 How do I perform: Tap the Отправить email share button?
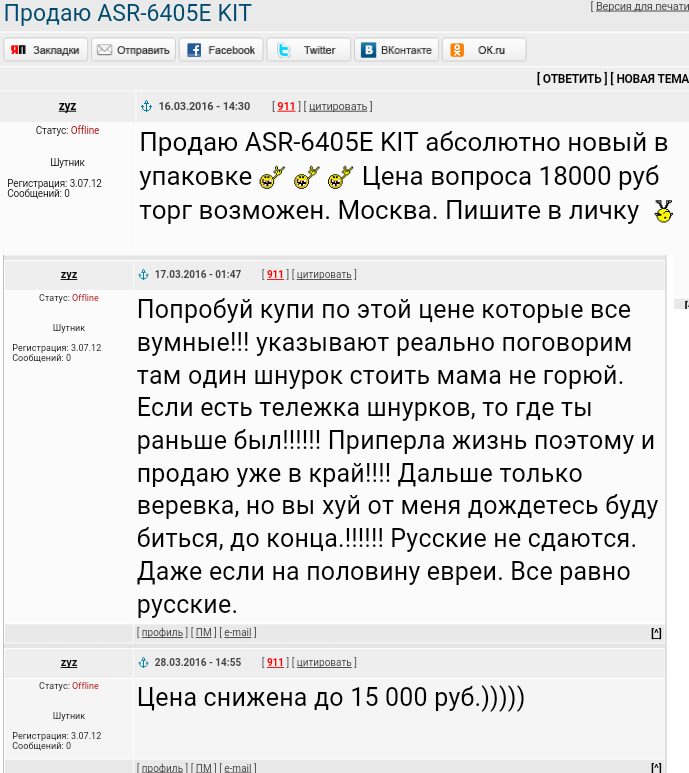(x=133, y=50)
